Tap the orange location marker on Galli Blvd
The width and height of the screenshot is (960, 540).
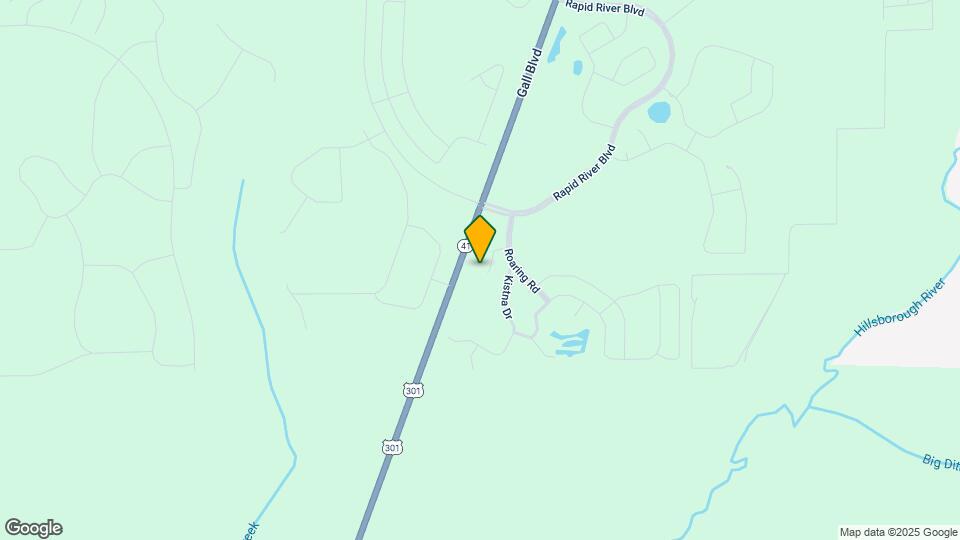pyautogui.click(x=480, y=238)
